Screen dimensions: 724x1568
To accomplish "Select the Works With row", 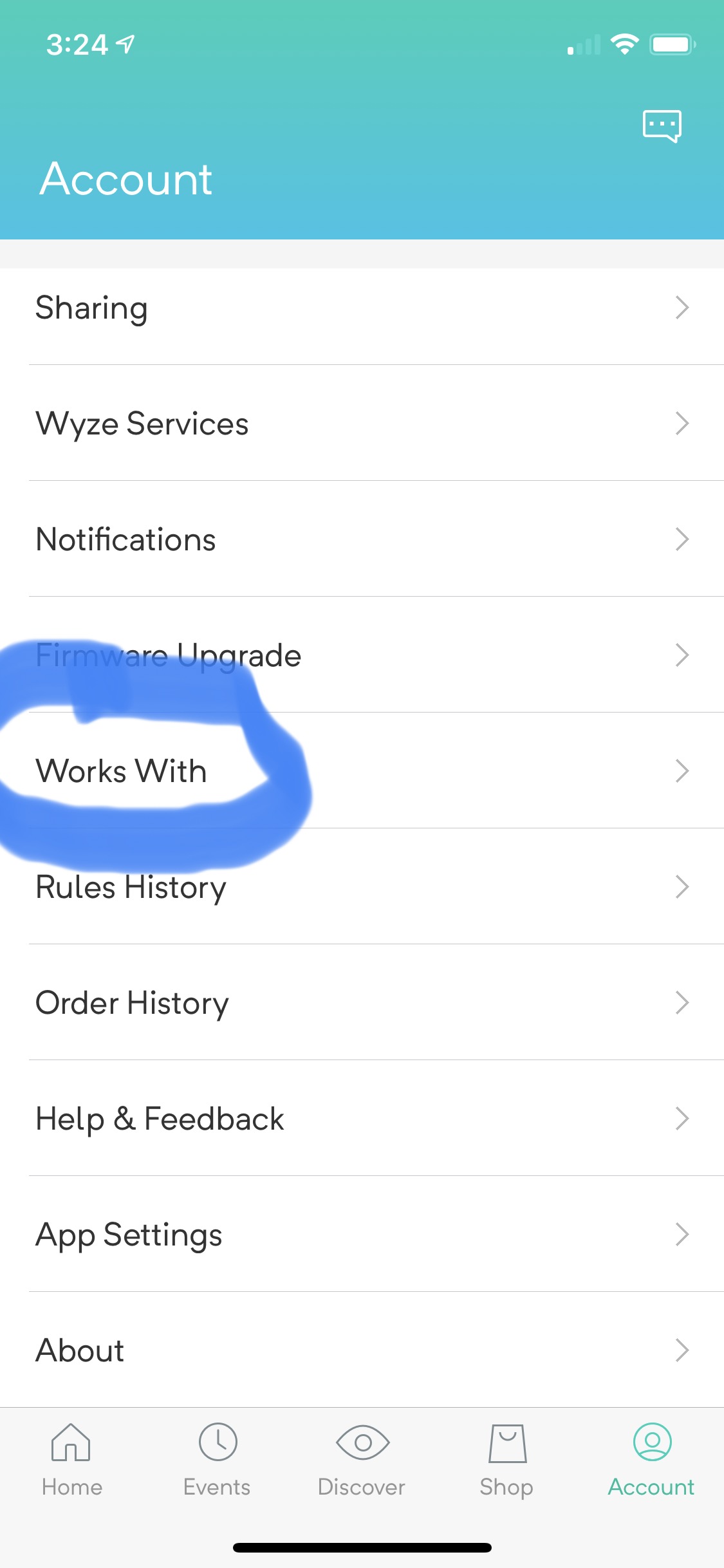I will point(362,771).
